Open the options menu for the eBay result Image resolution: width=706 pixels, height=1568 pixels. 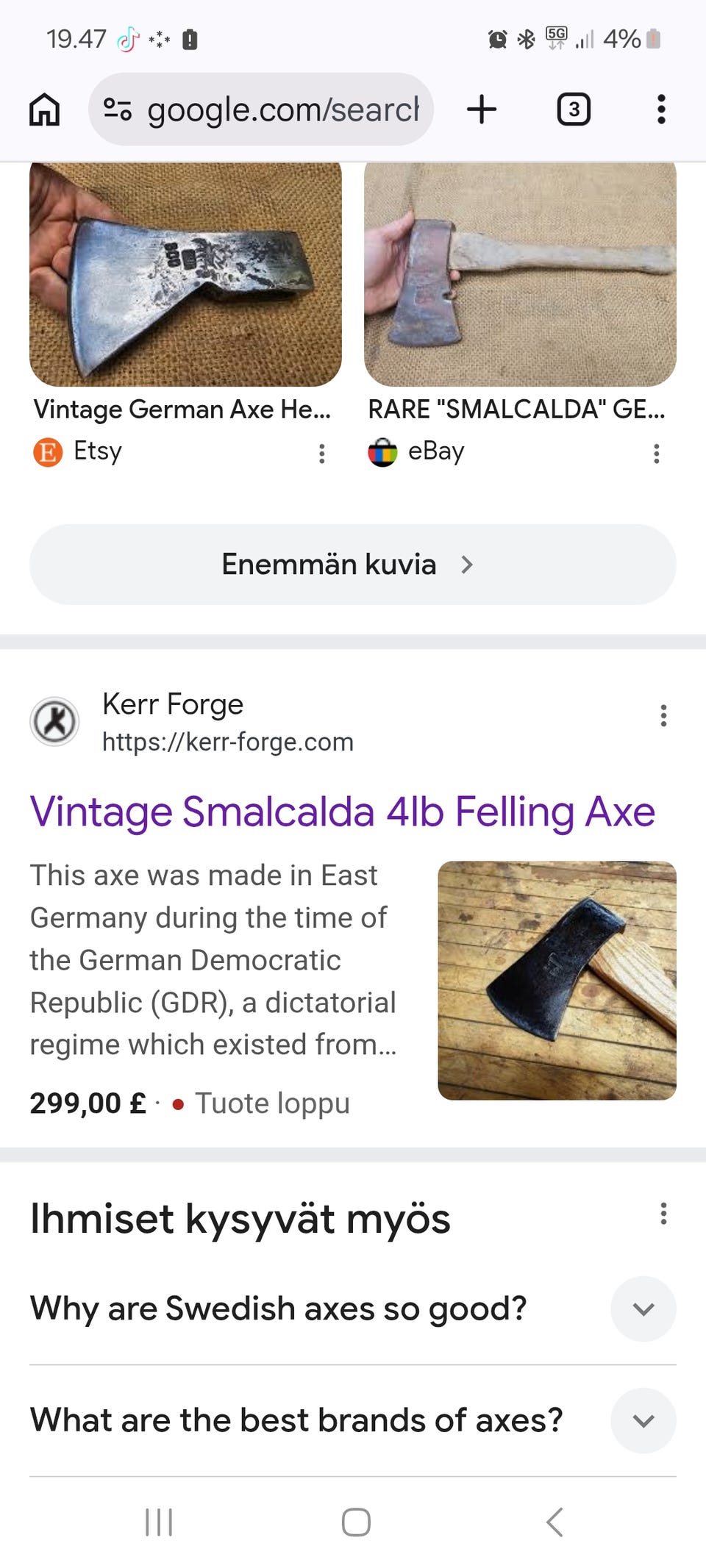pos(655,454)
